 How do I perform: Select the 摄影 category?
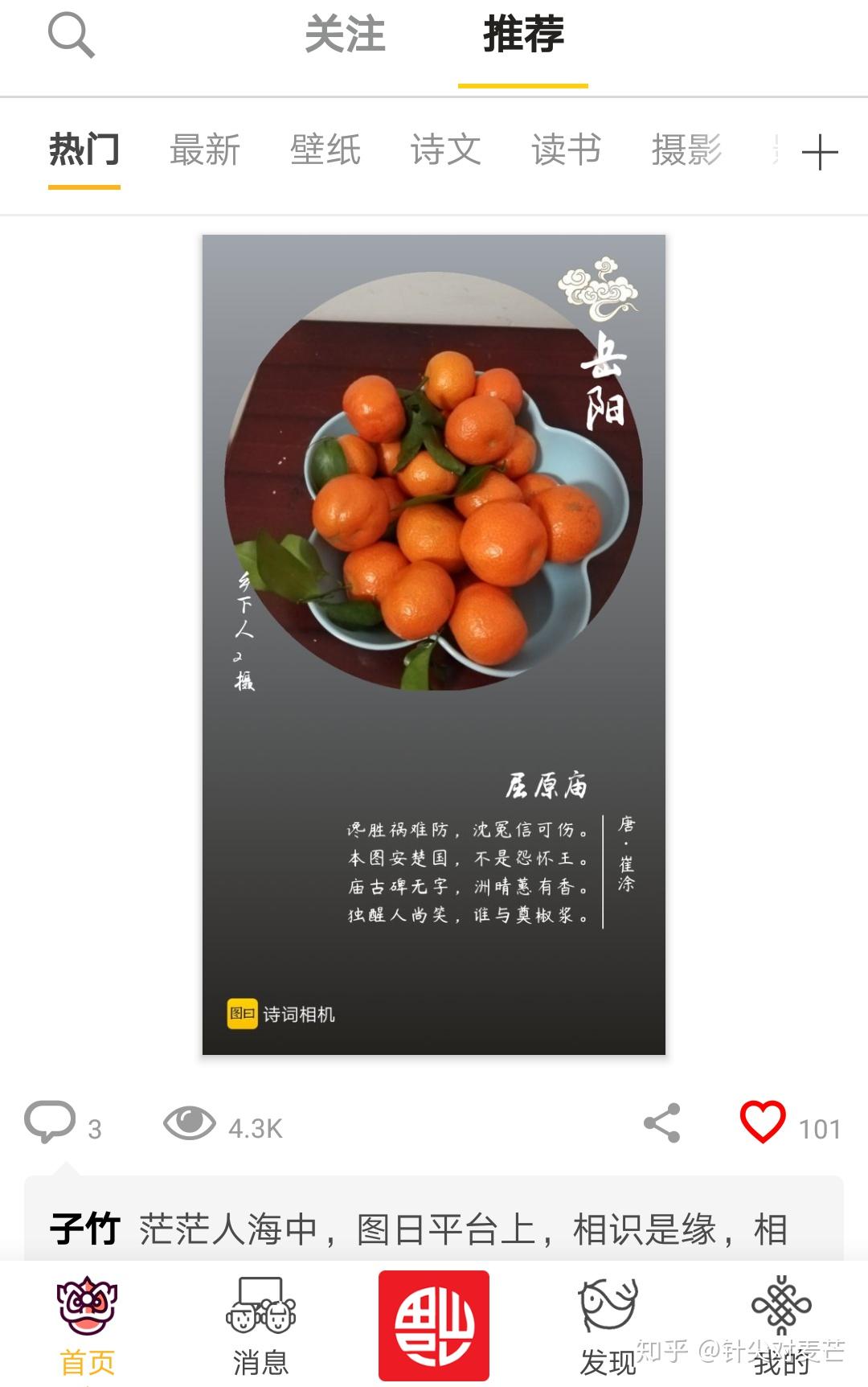[687, 150]
